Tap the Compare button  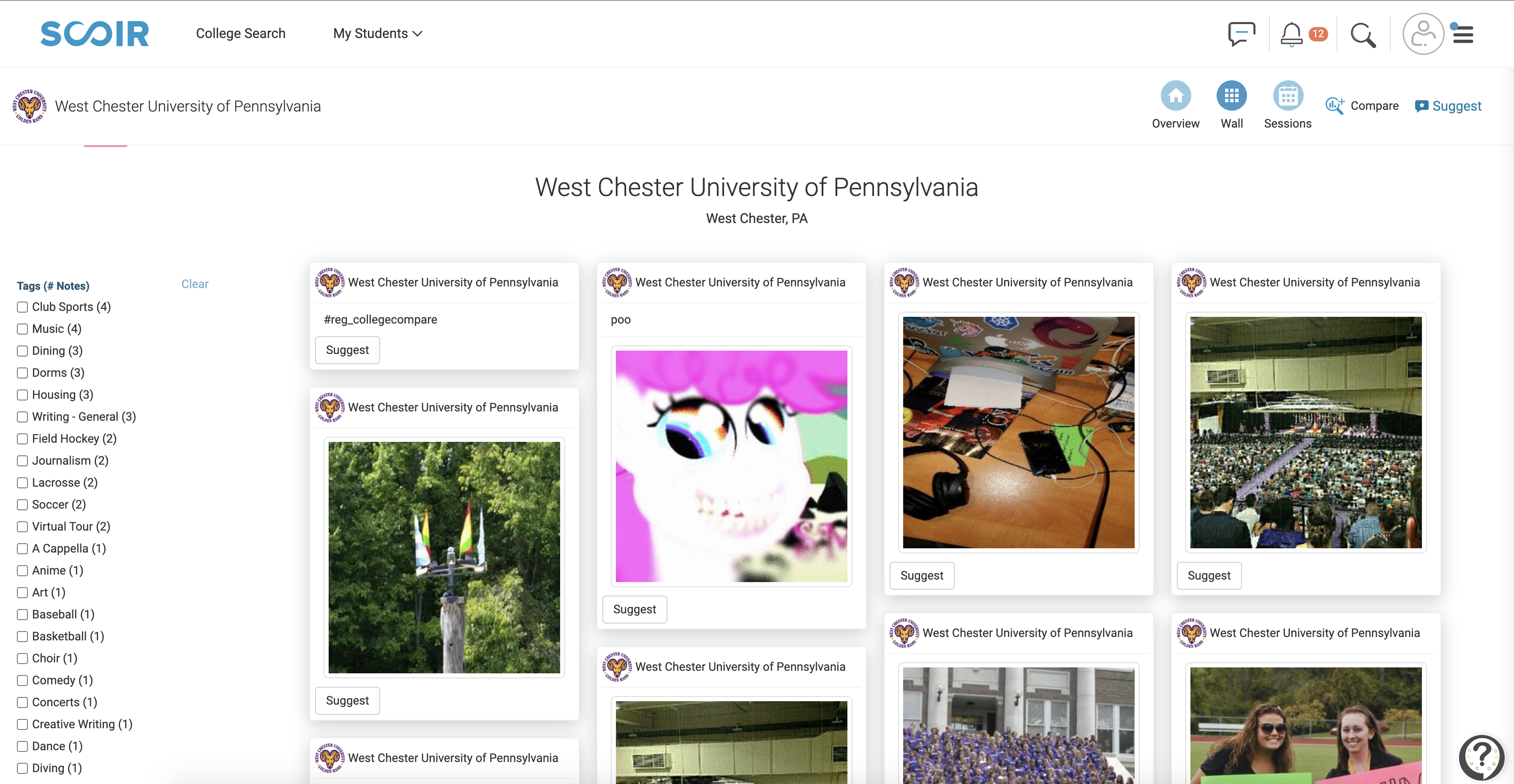coord(1362,106)
